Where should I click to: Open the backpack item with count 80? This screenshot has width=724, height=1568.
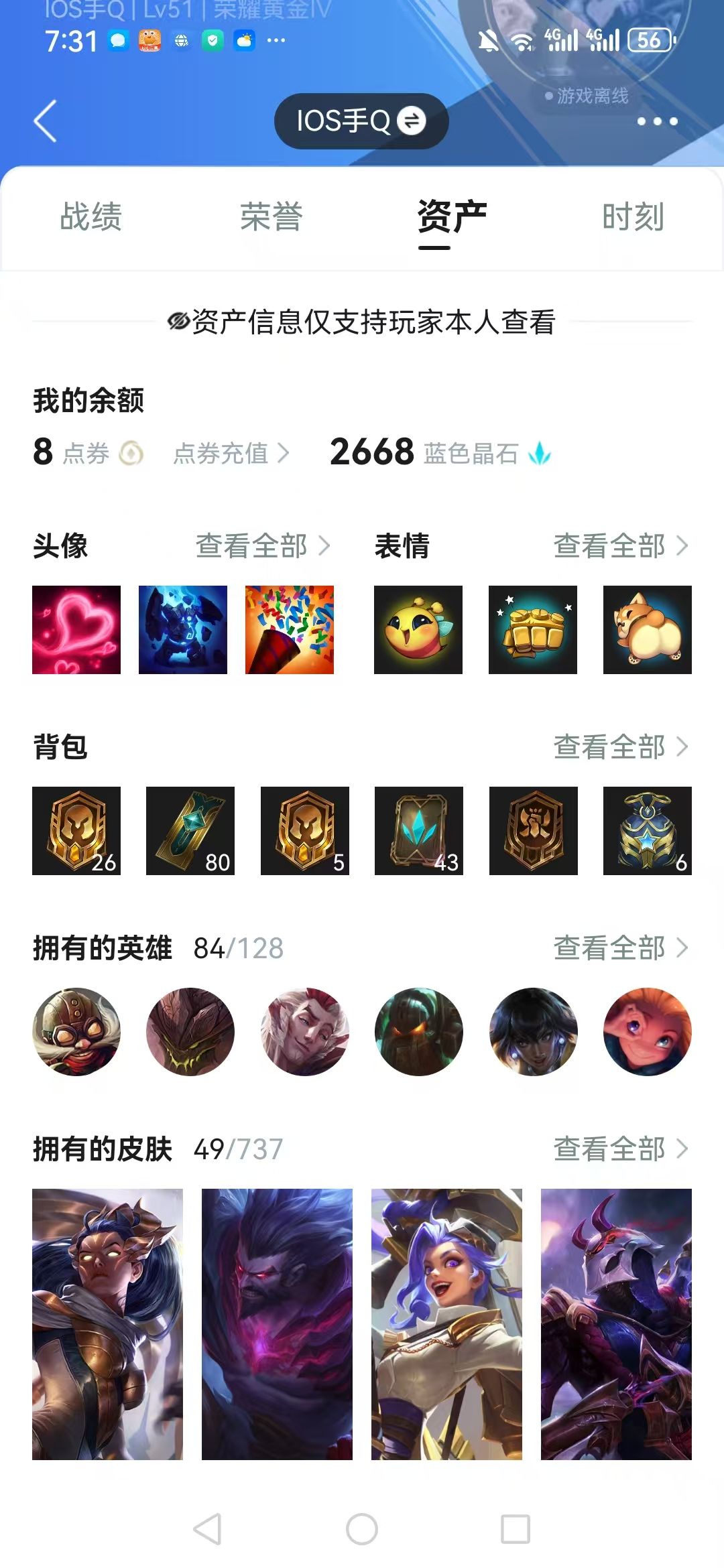190,831
